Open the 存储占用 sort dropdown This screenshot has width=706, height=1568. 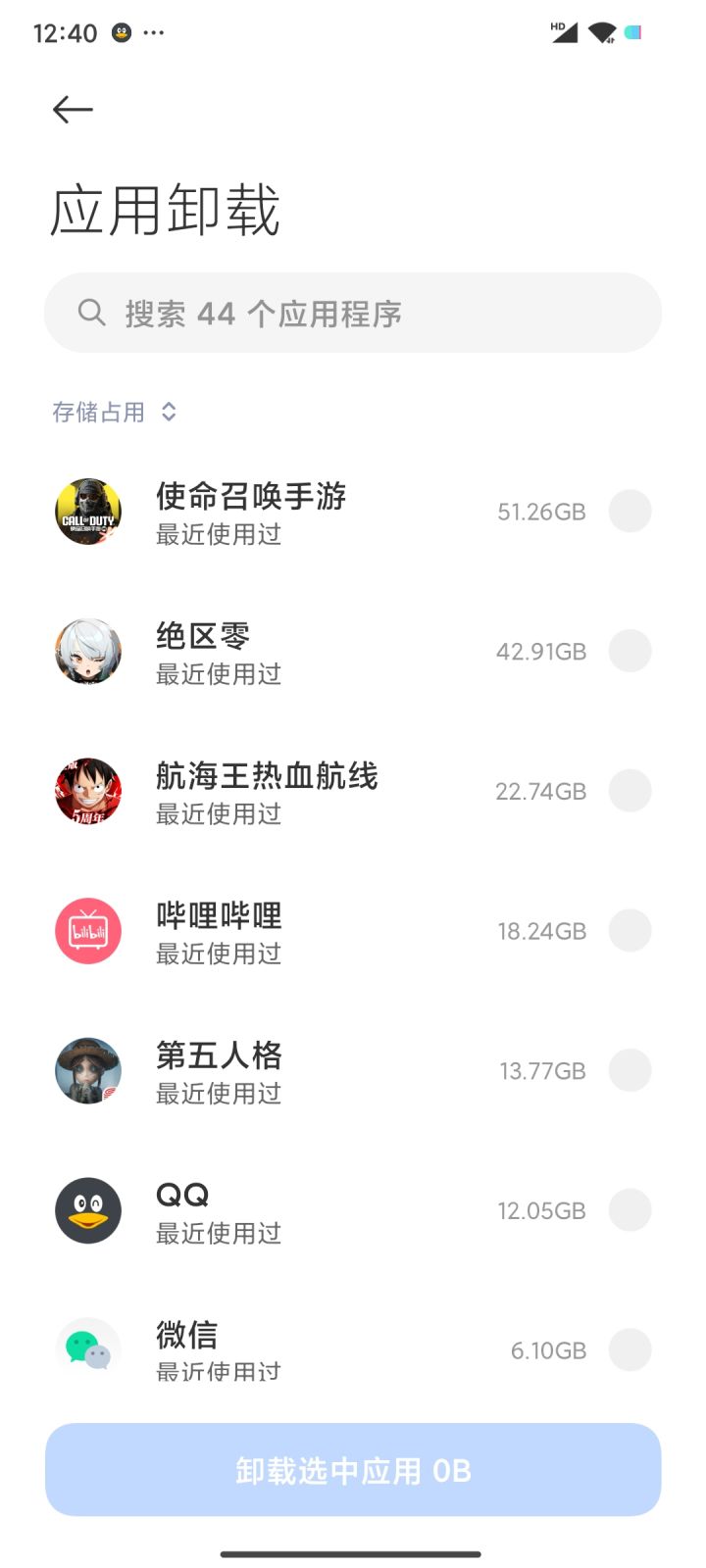(115, 412)
